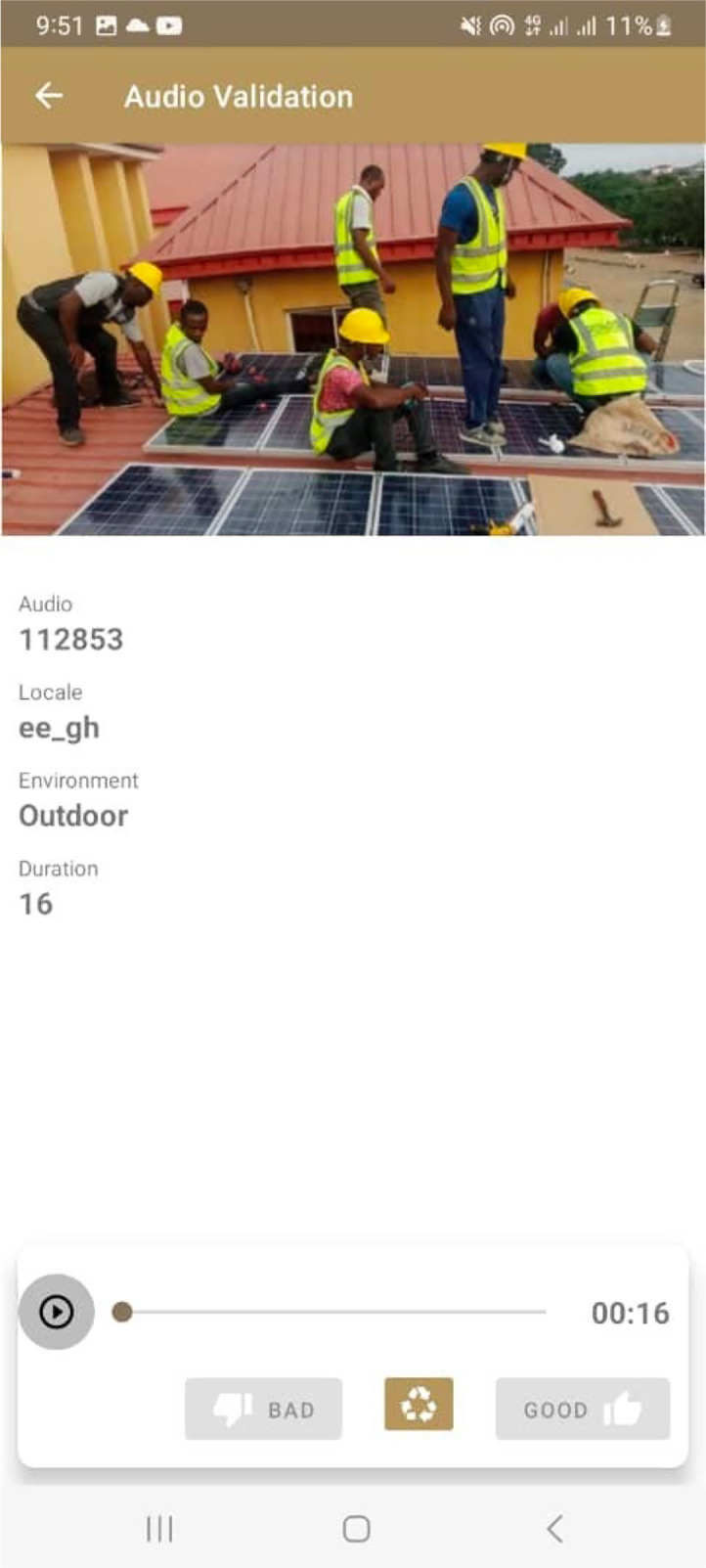
Task: Tap the gold recycle button
Action: (x=419, y=1405)
